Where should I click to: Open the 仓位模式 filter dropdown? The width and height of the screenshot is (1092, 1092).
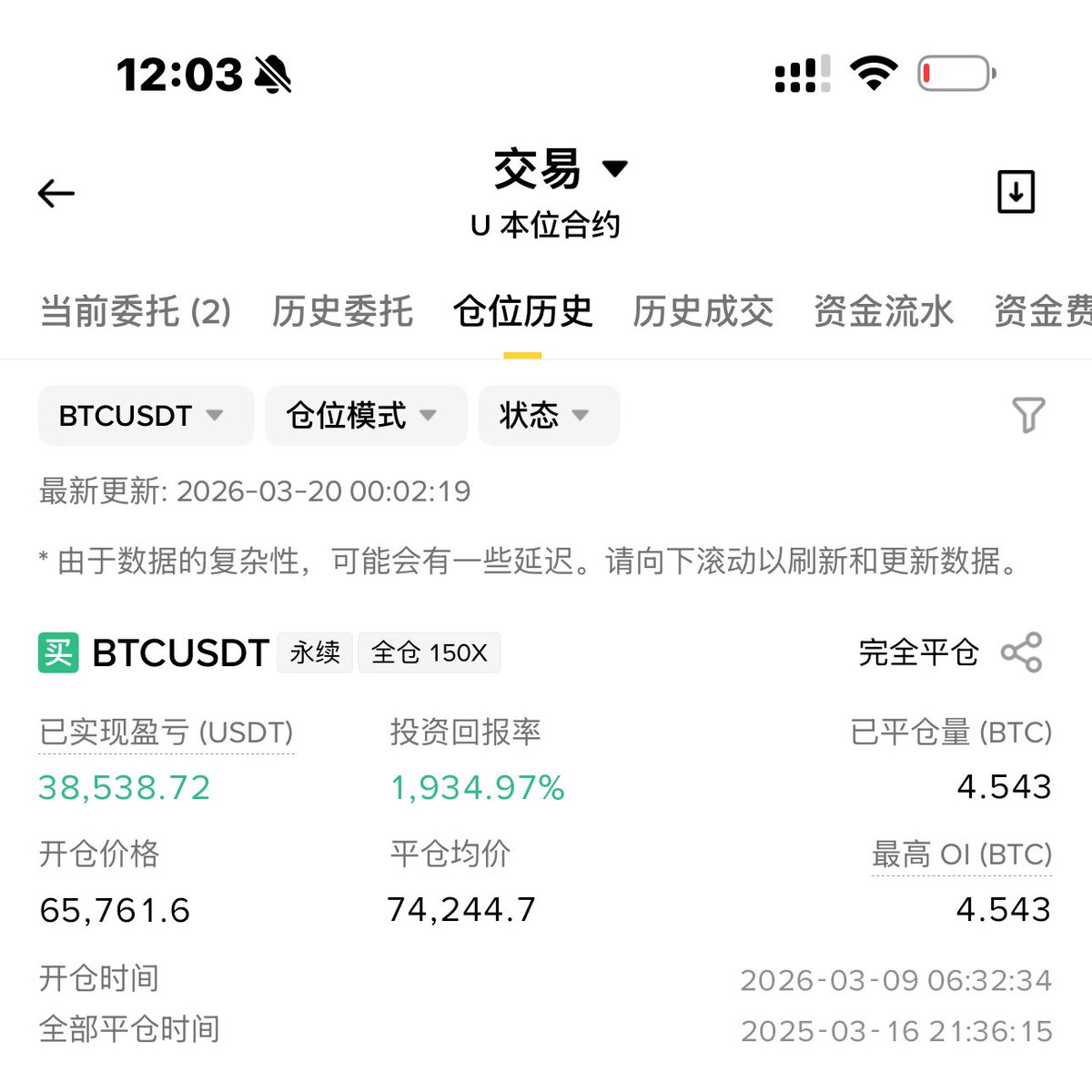pos(366,416)
